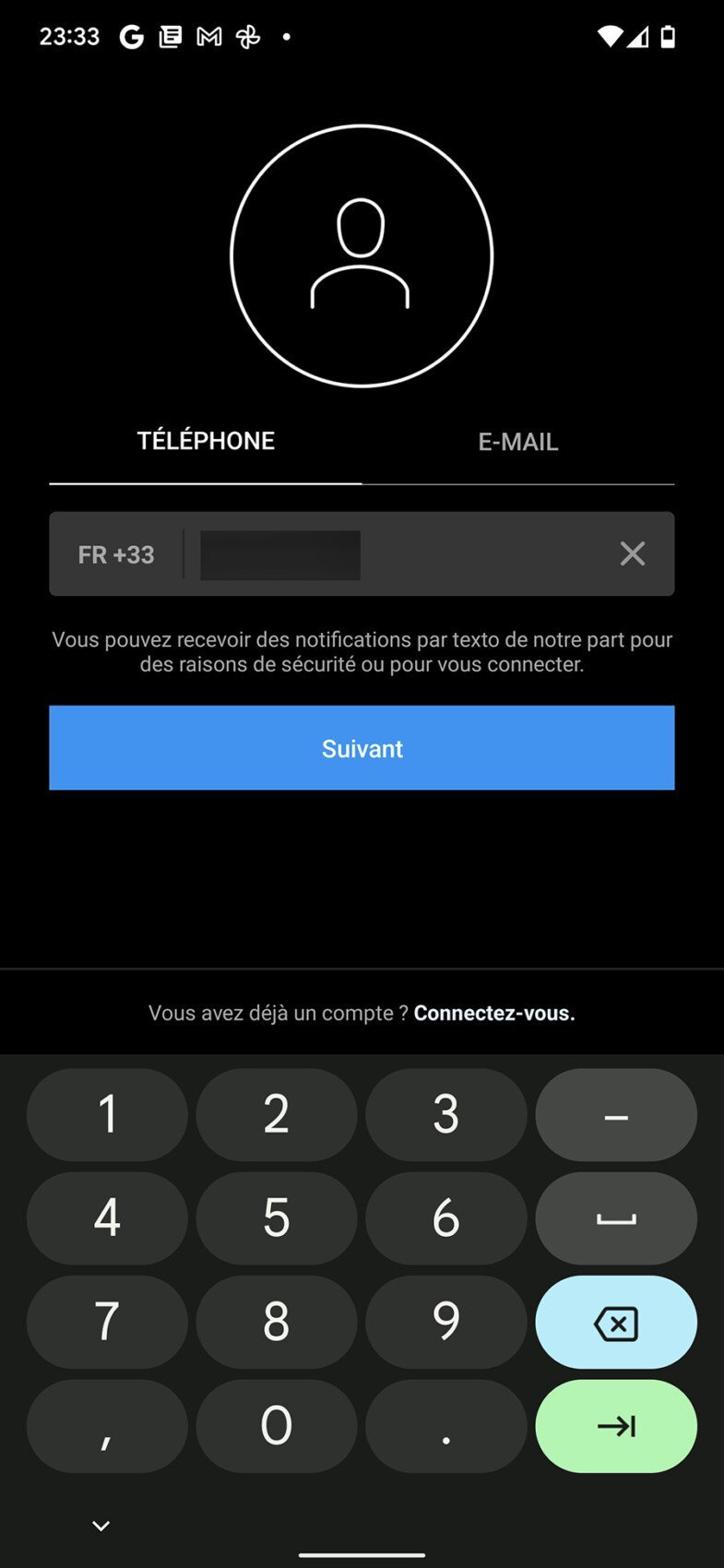Switch to the E-MAIL tab

coord(517,442)
